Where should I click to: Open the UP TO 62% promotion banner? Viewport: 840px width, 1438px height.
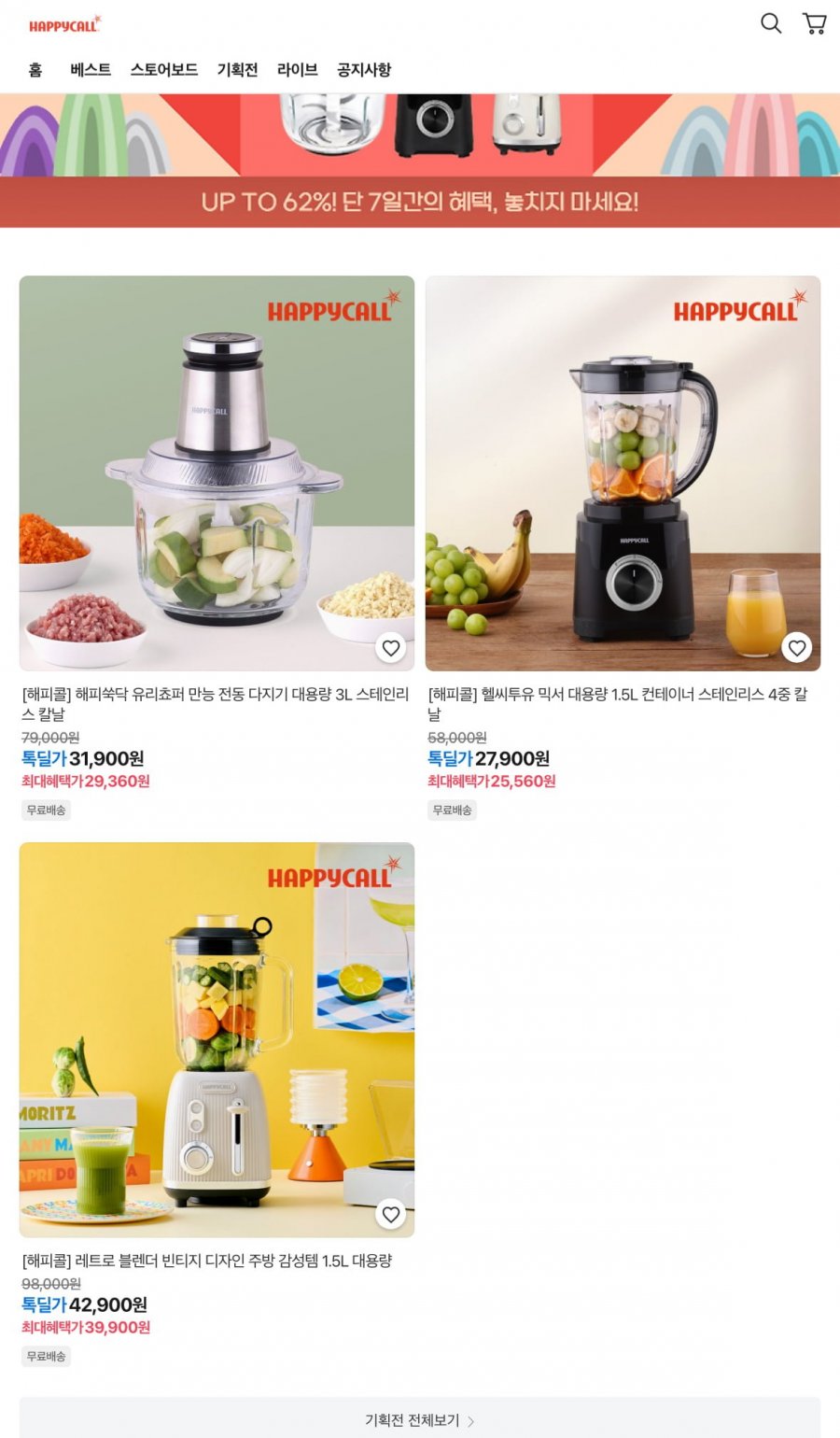coord(420,161)
